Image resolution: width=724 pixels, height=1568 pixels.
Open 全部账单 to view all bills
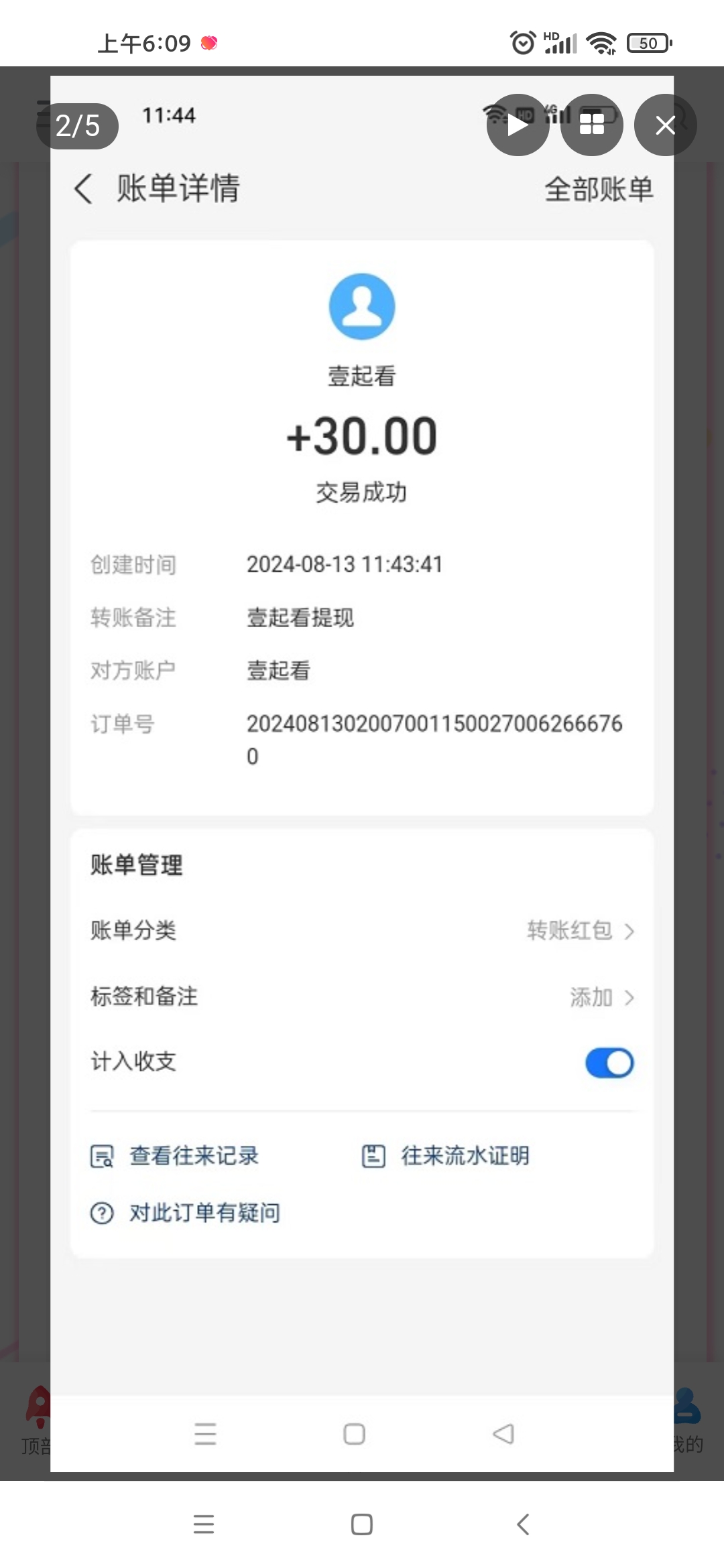(599, 190)
